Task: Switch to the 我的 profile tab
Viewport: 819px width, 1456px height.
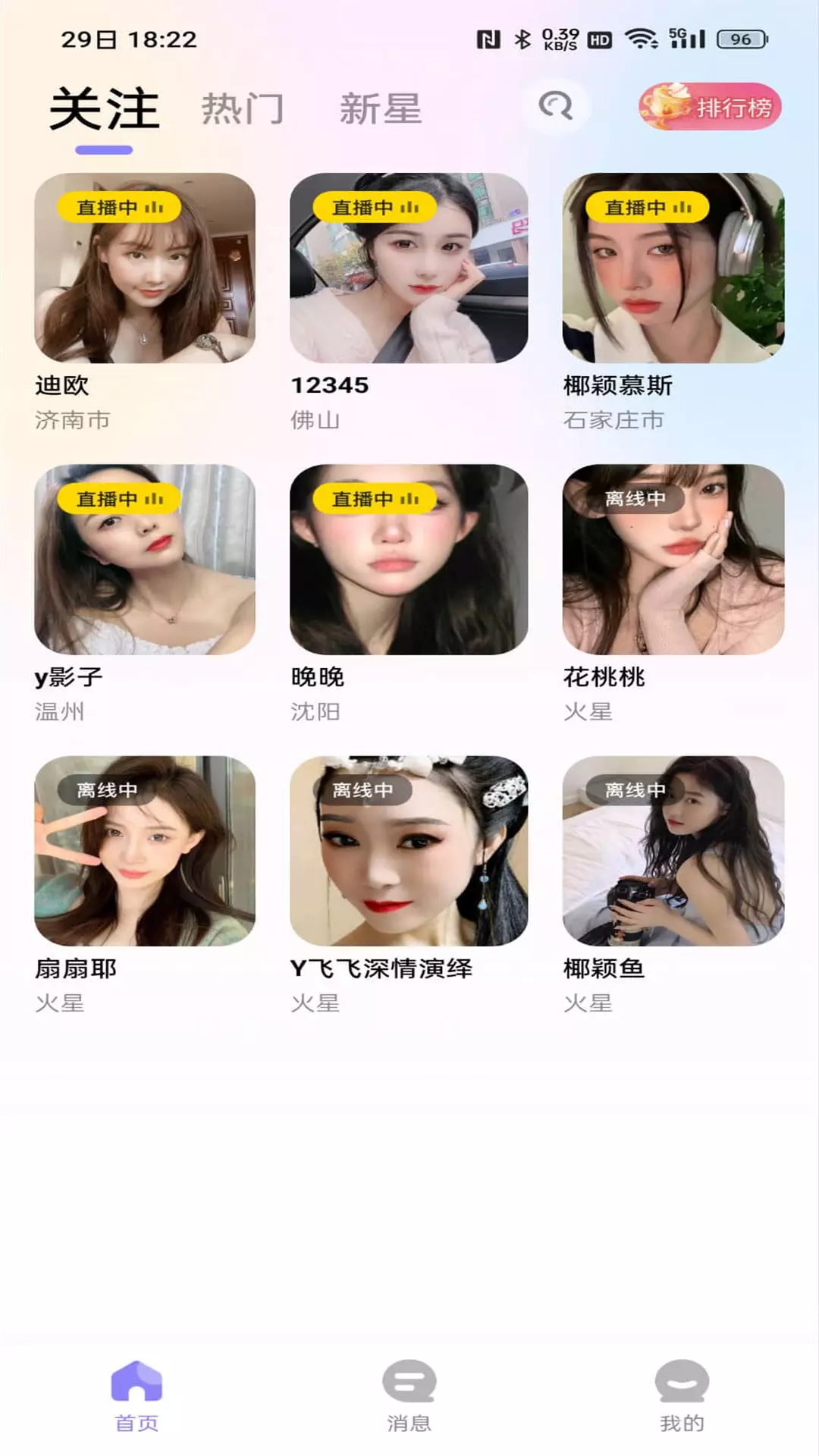Action: pyautogui.click(x=682, y=1395)
